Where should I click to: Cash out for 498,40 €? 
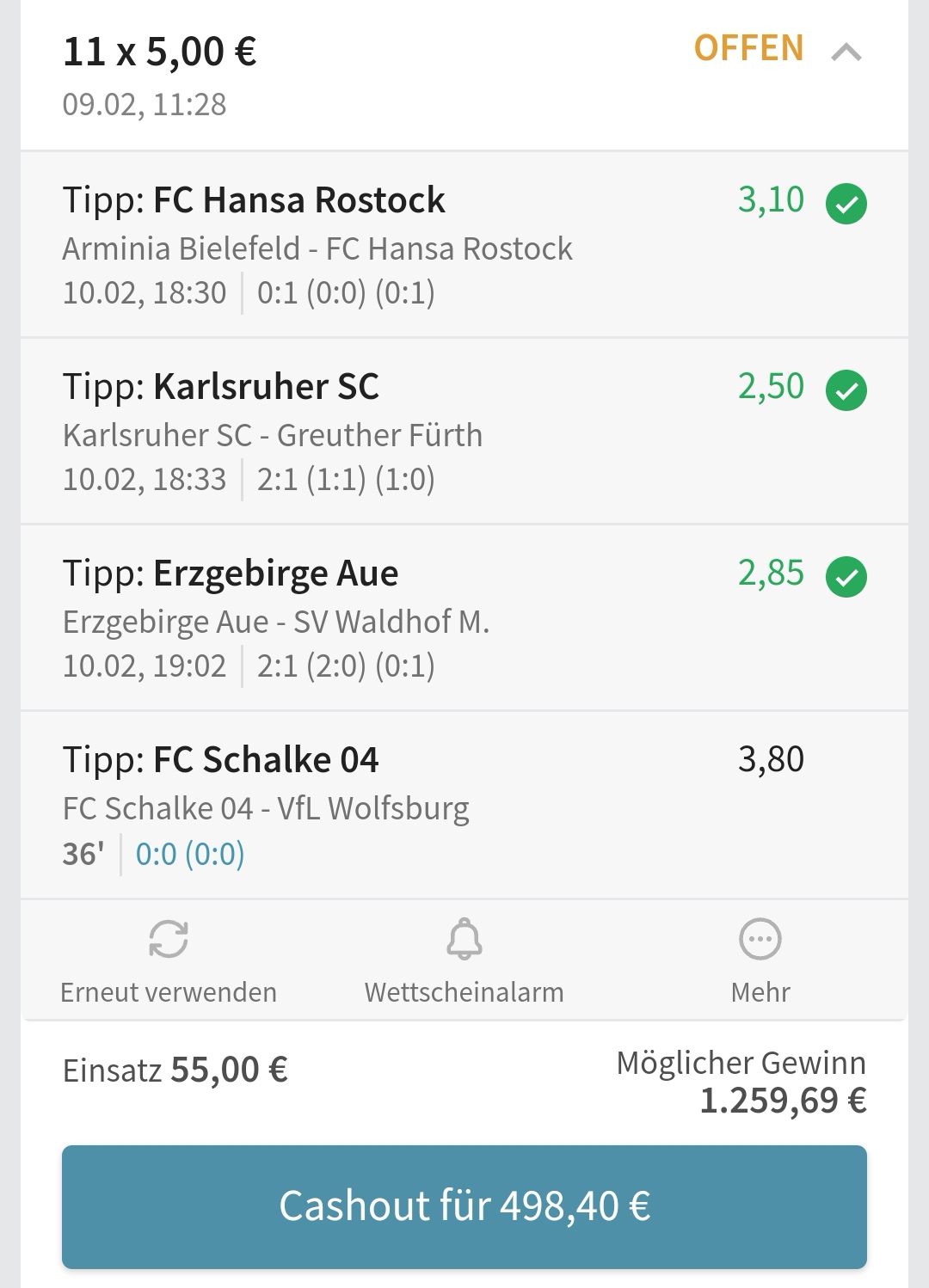[464, 1205]
